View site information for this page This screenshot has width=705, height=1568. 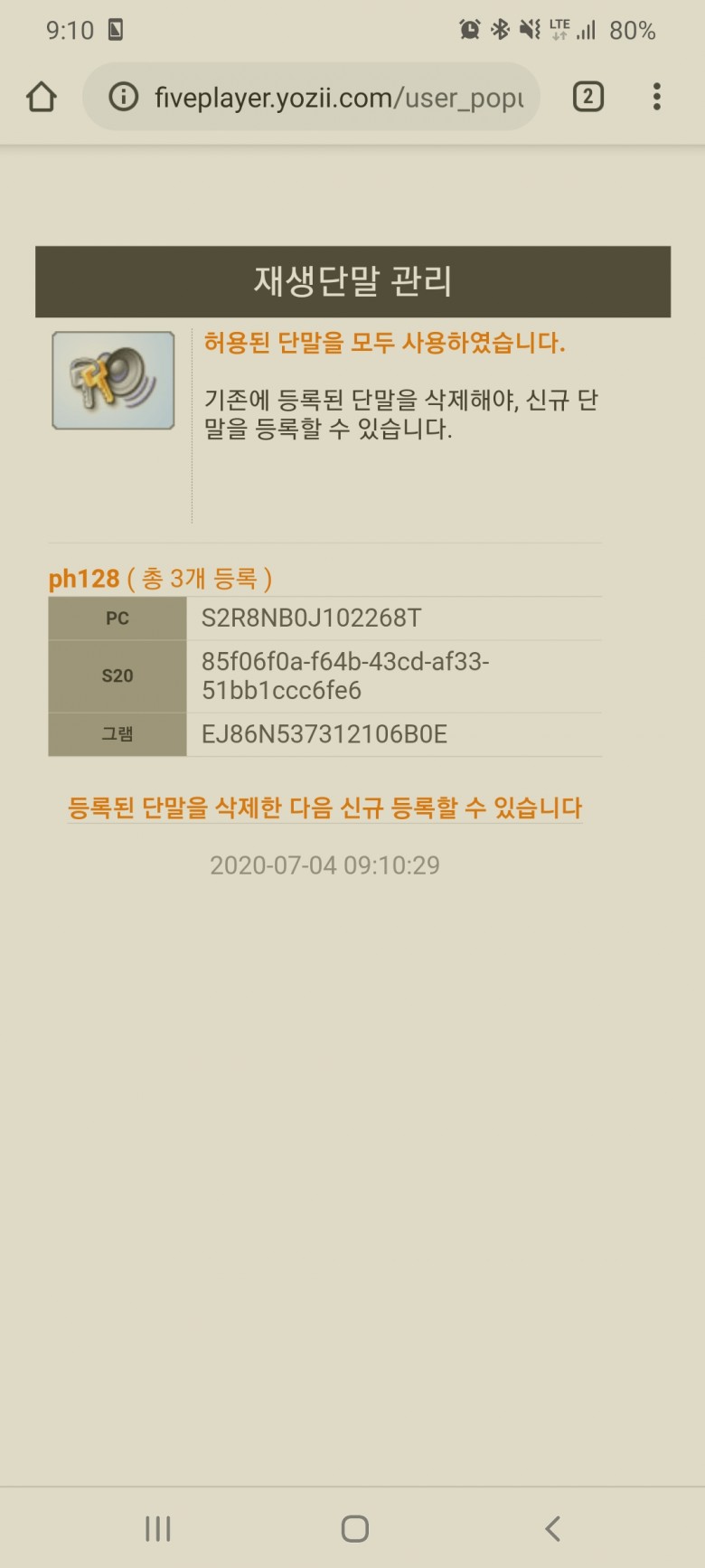pos(124,97)
